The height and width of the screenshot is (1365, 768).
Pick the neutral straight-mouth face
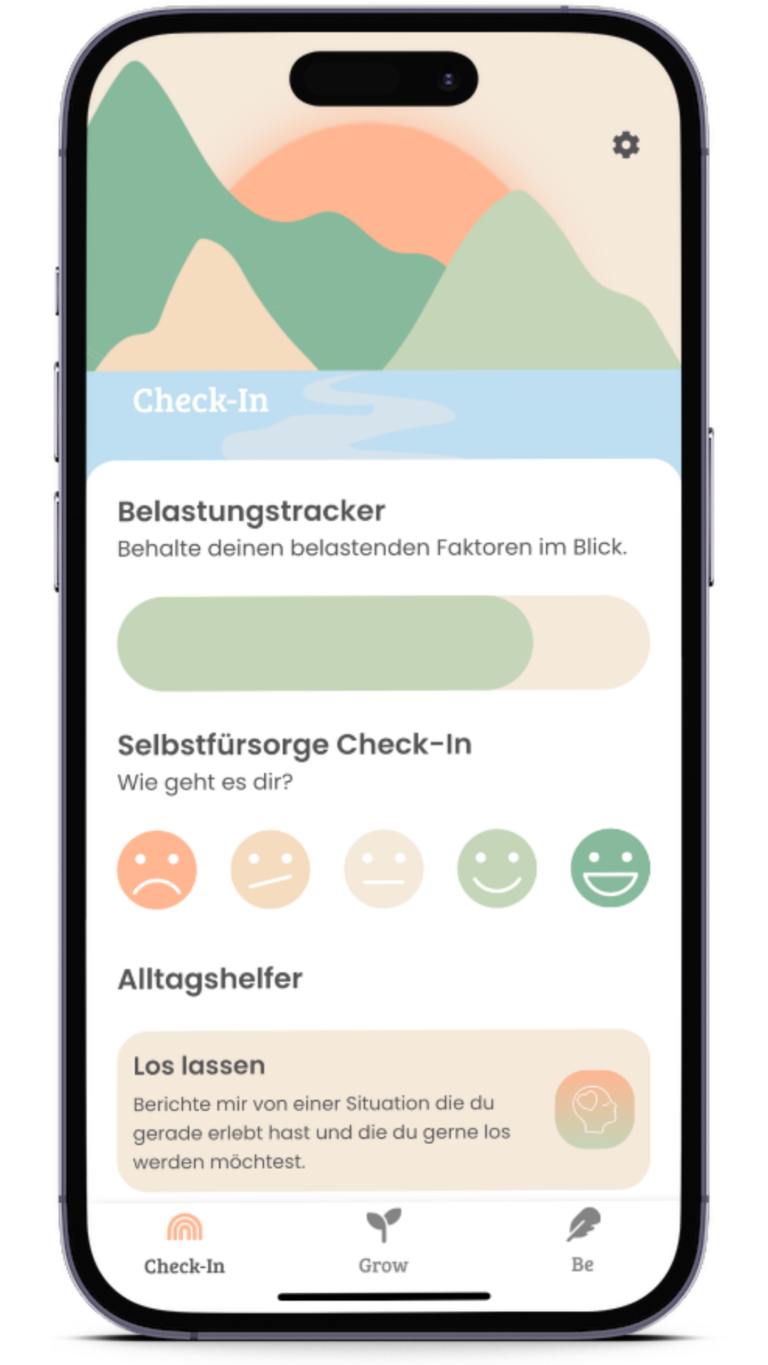(x=383, y=869)
